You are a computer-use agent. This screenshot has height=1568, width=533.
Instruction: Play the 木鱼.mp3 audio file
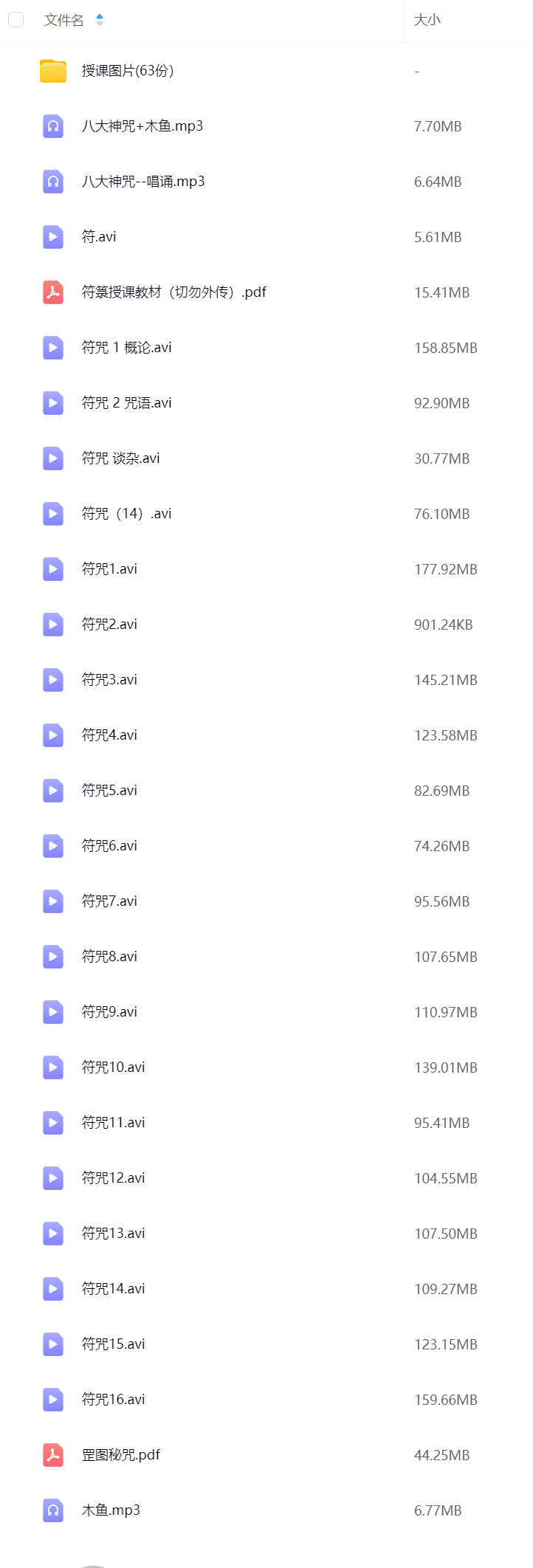point(111,1510)
